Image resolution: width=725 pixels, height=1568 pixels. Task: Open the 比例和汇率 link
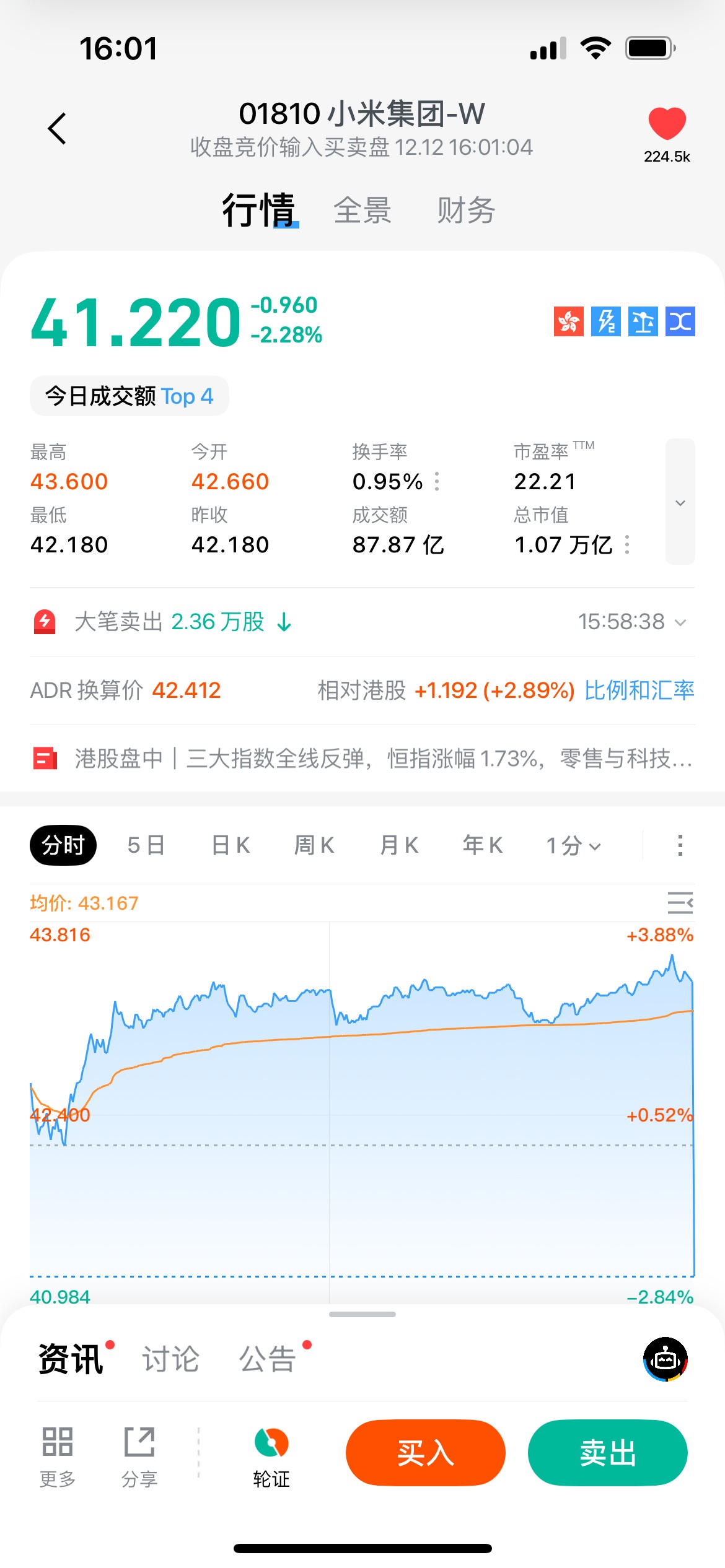click(x=639, y=690)
